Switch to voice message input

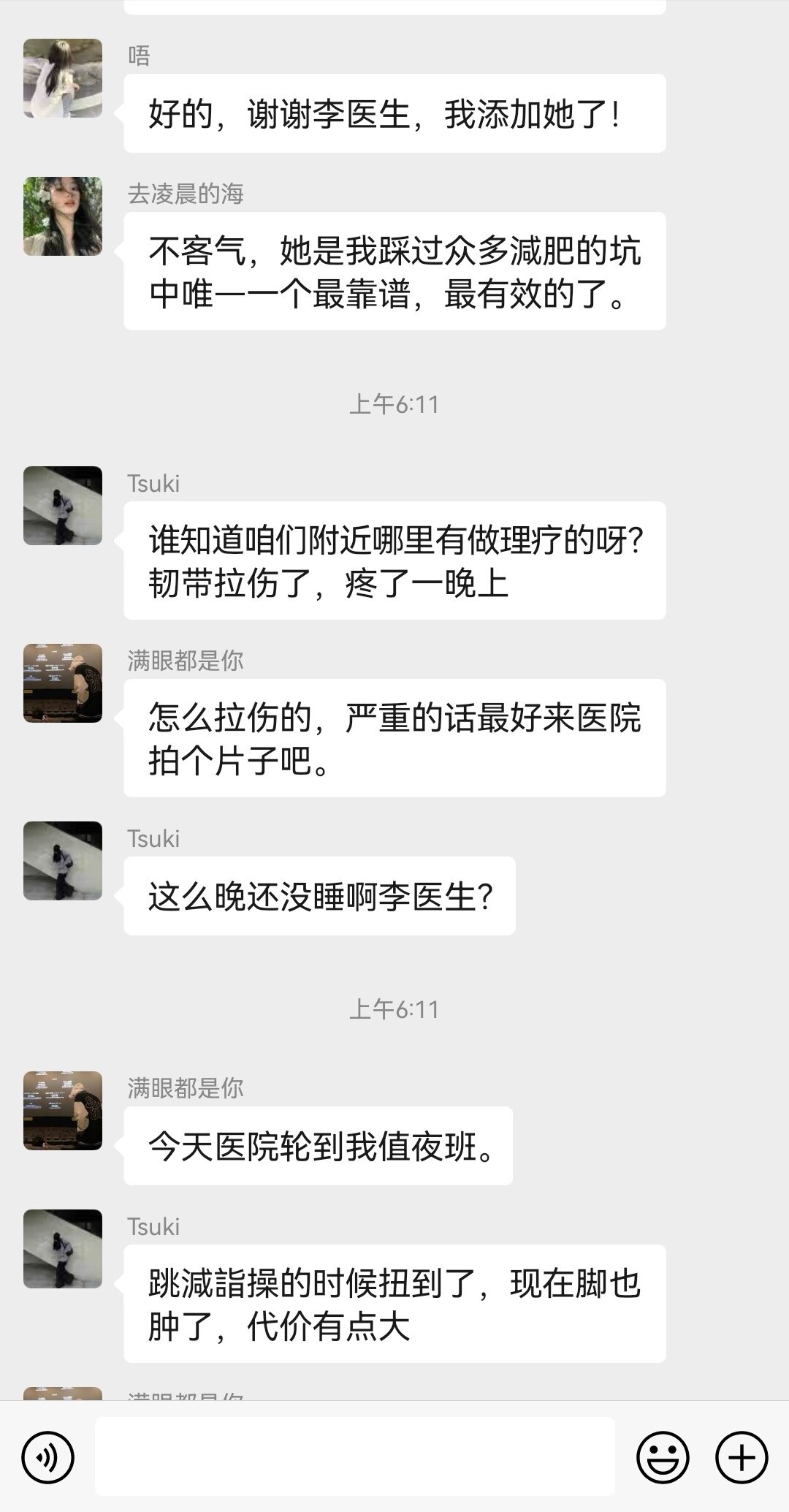point(48,1457)
